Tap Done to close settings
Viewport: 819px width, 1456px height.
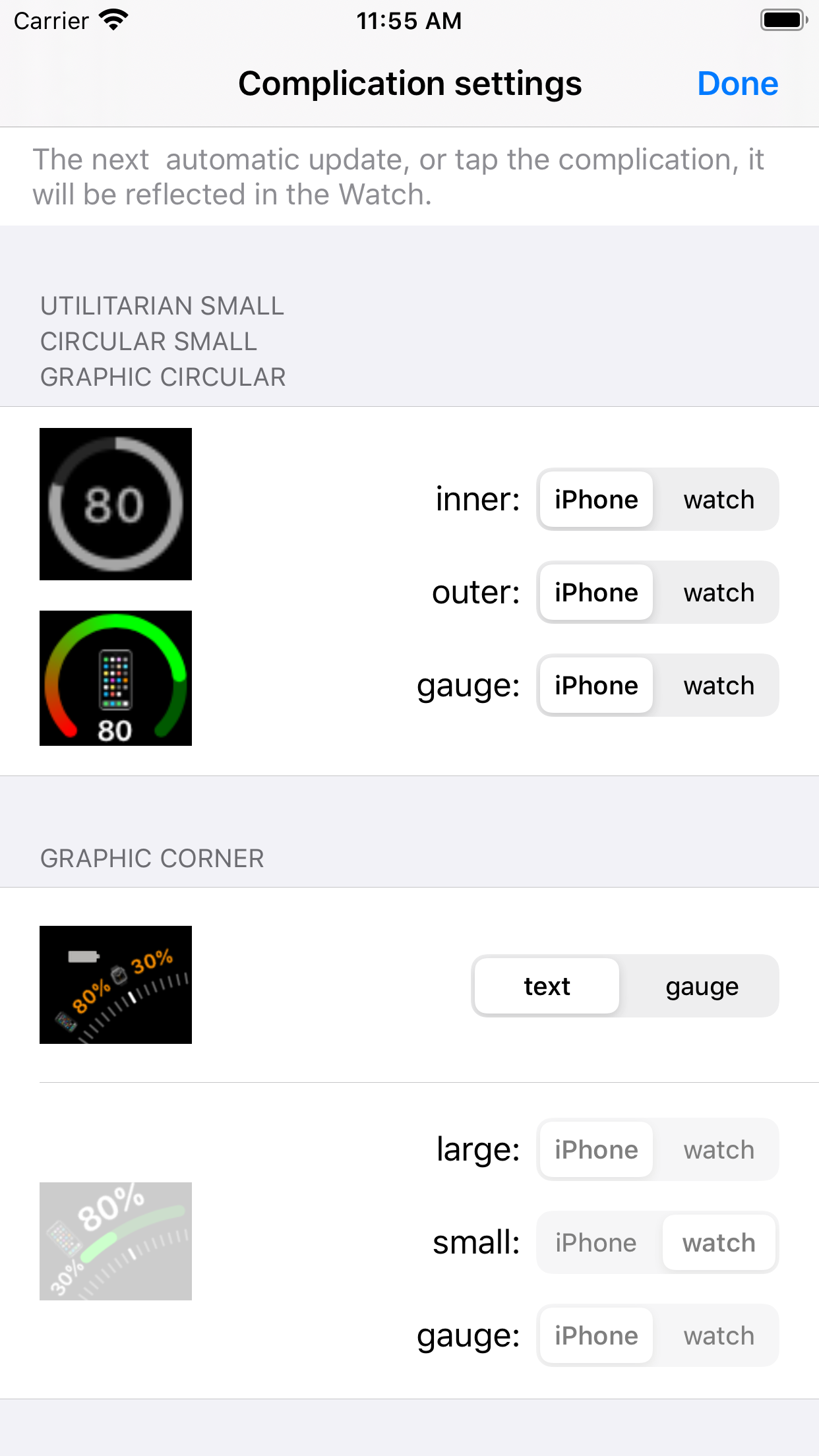[x=737, y=83]
